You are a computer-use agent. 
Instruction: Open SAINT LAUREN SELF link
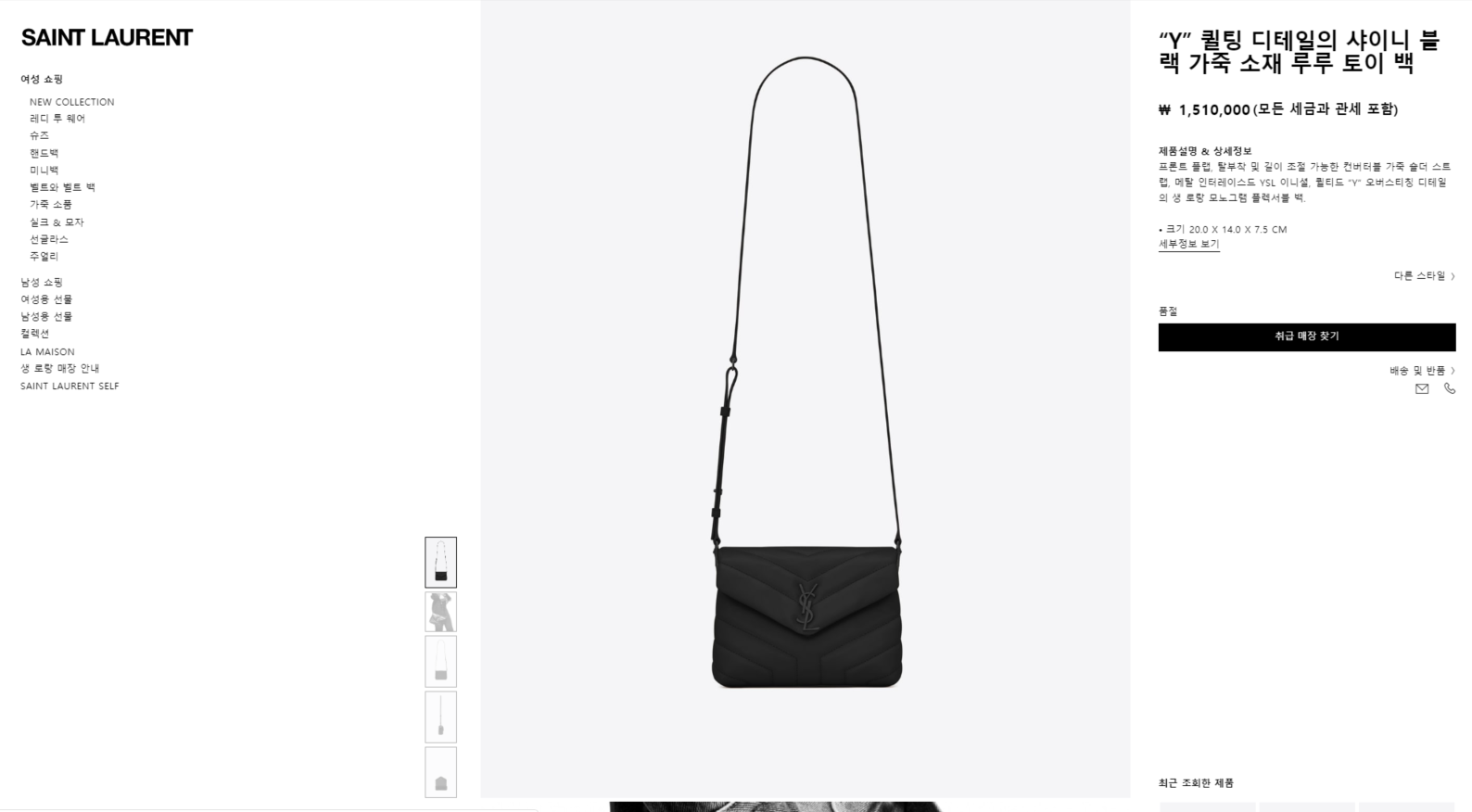(x=70, y=386)
